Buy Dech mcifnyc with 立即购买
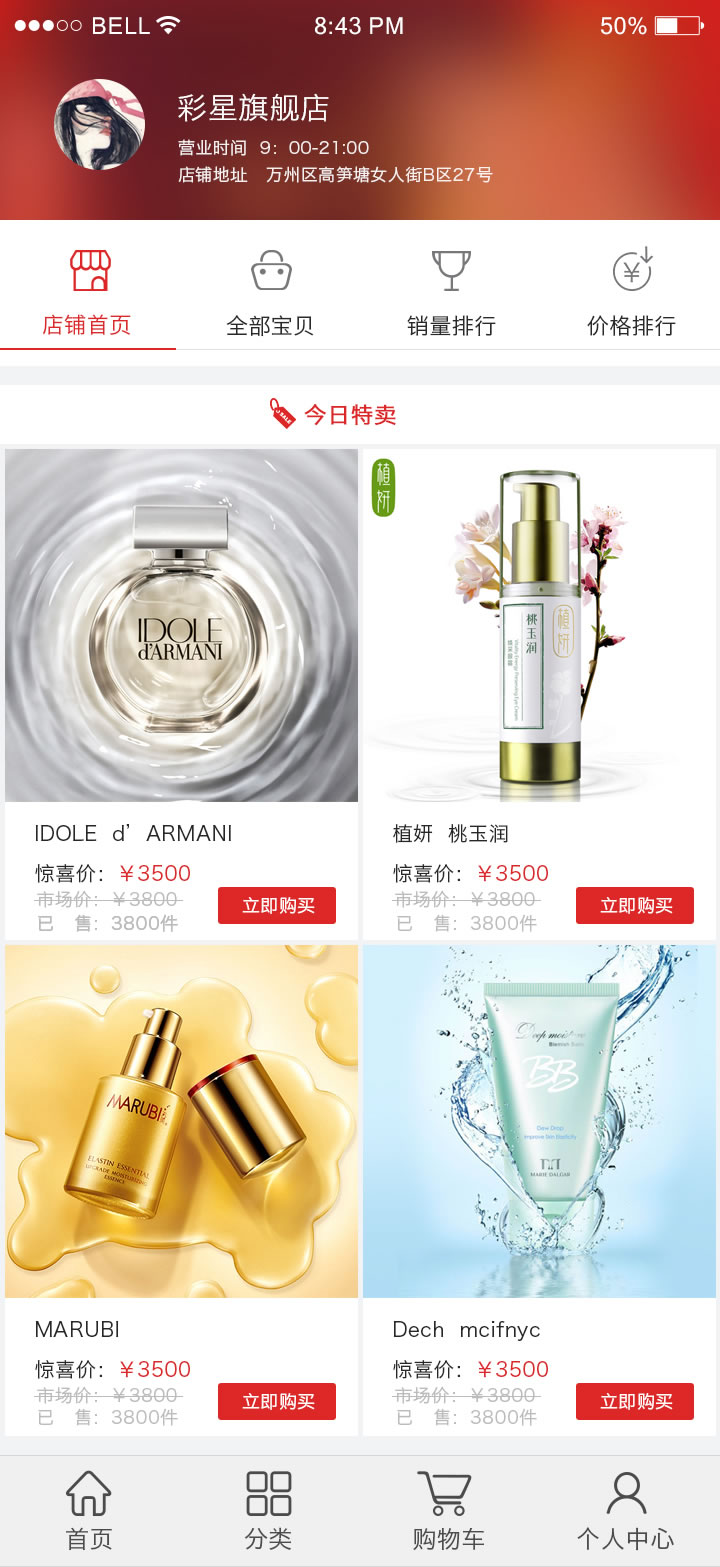 (x=635, y=1402)
